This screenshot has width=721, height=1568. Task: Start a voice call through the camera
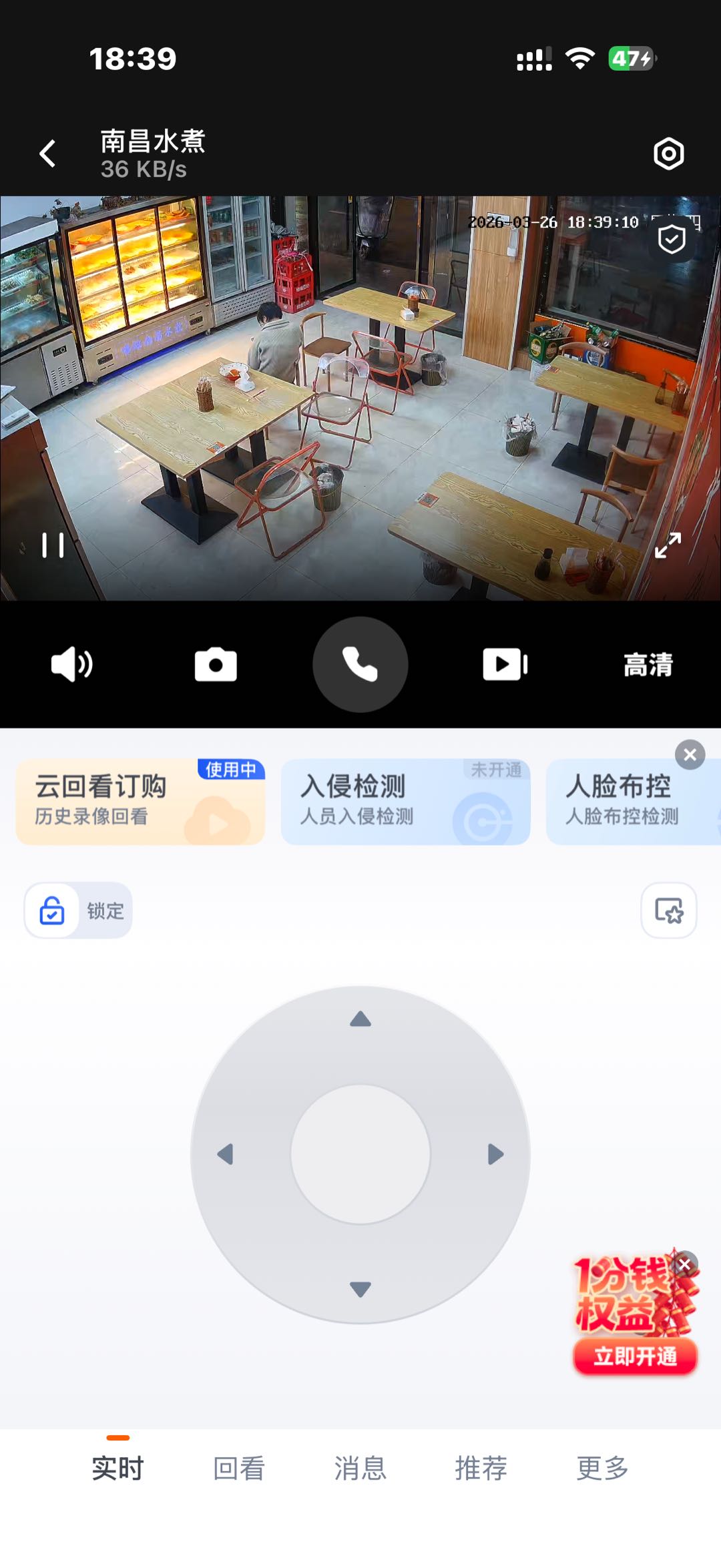click(360, 665)
